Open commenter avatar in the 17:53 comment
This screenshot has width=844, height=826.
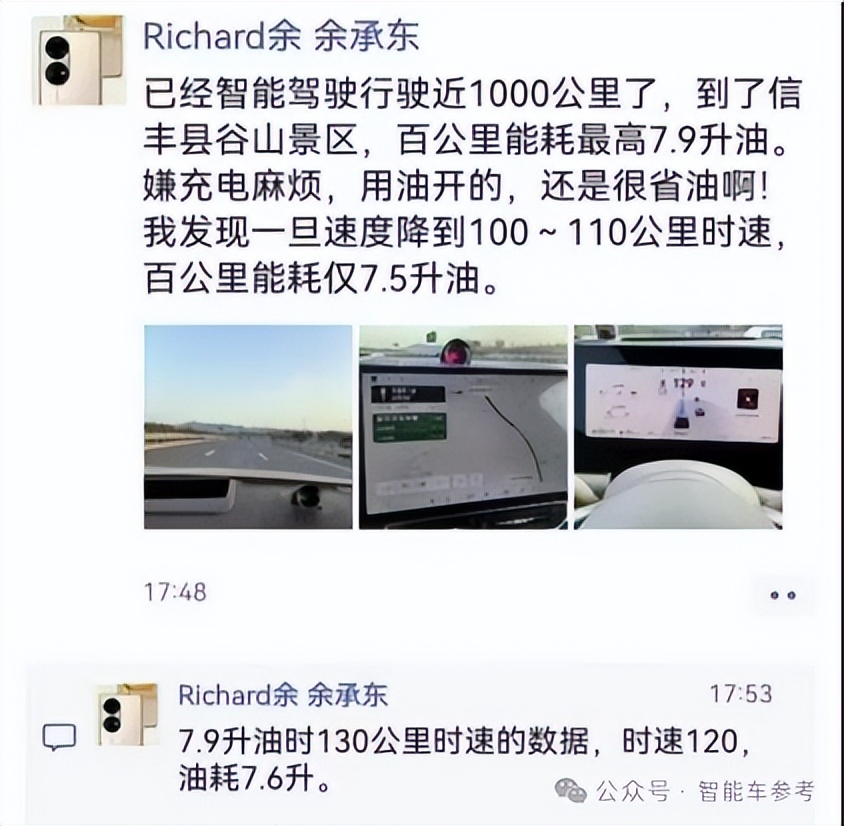[x=127, y=715]
